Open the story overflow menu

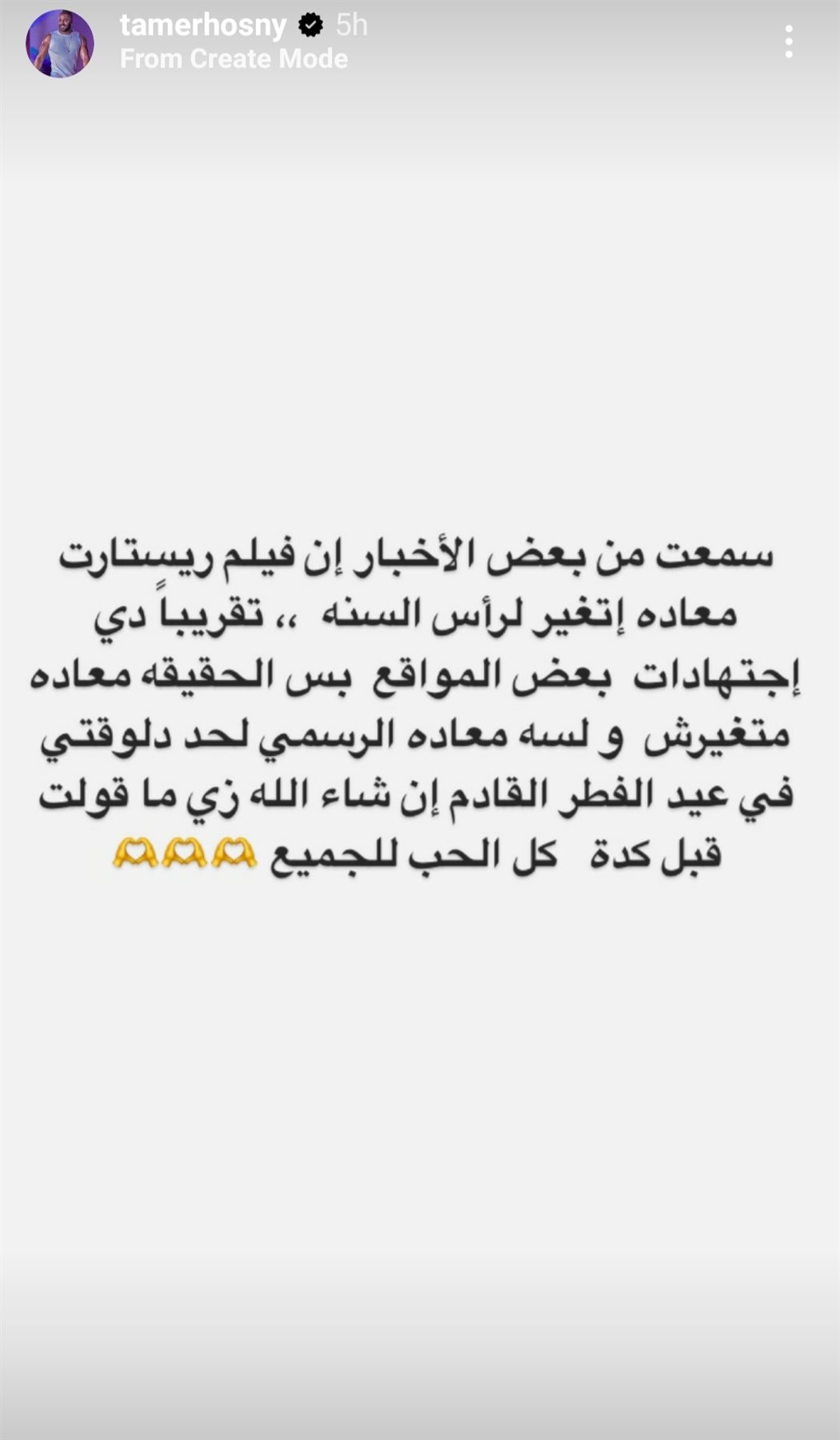tap(789, 42)
